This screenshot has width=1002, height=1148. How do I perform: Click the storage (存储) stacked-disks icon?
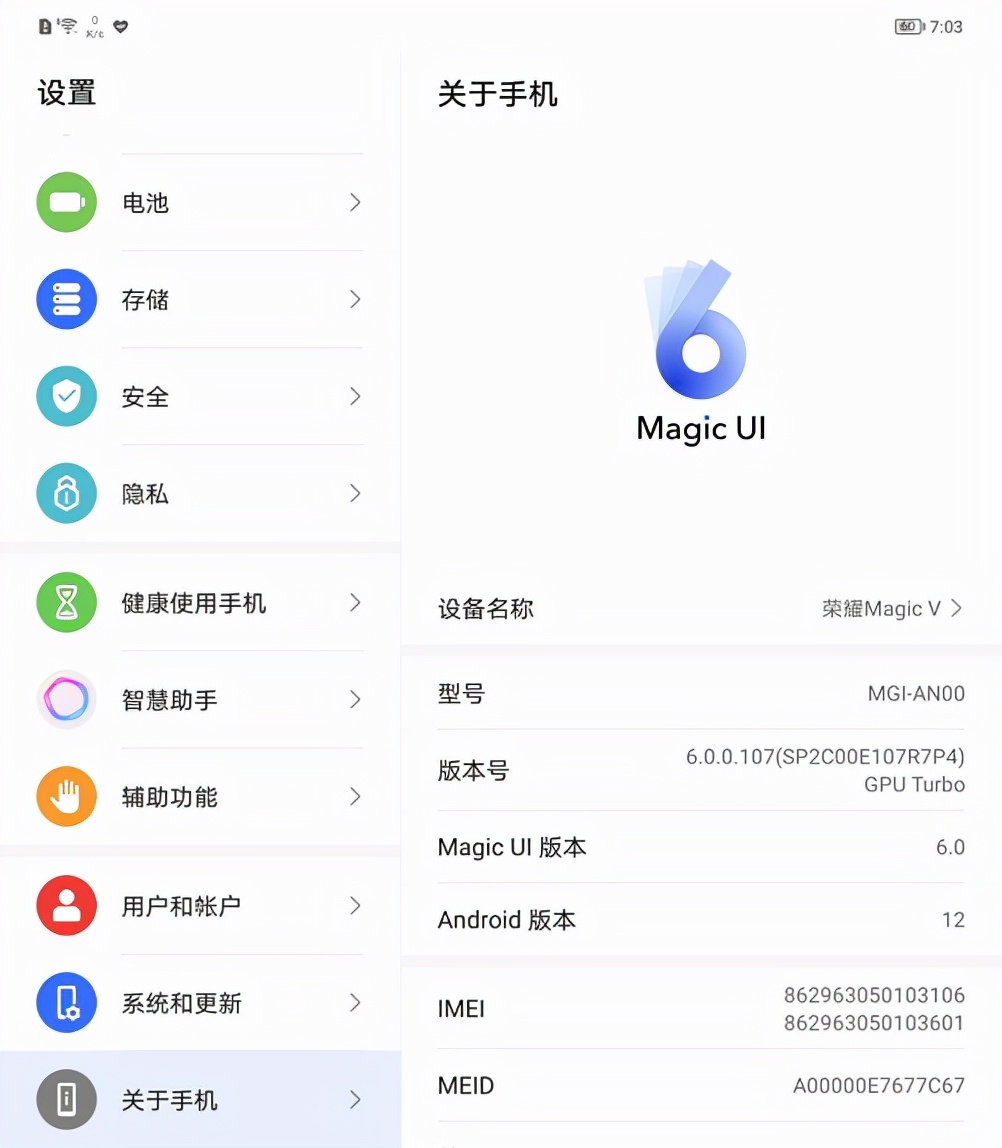66,299
